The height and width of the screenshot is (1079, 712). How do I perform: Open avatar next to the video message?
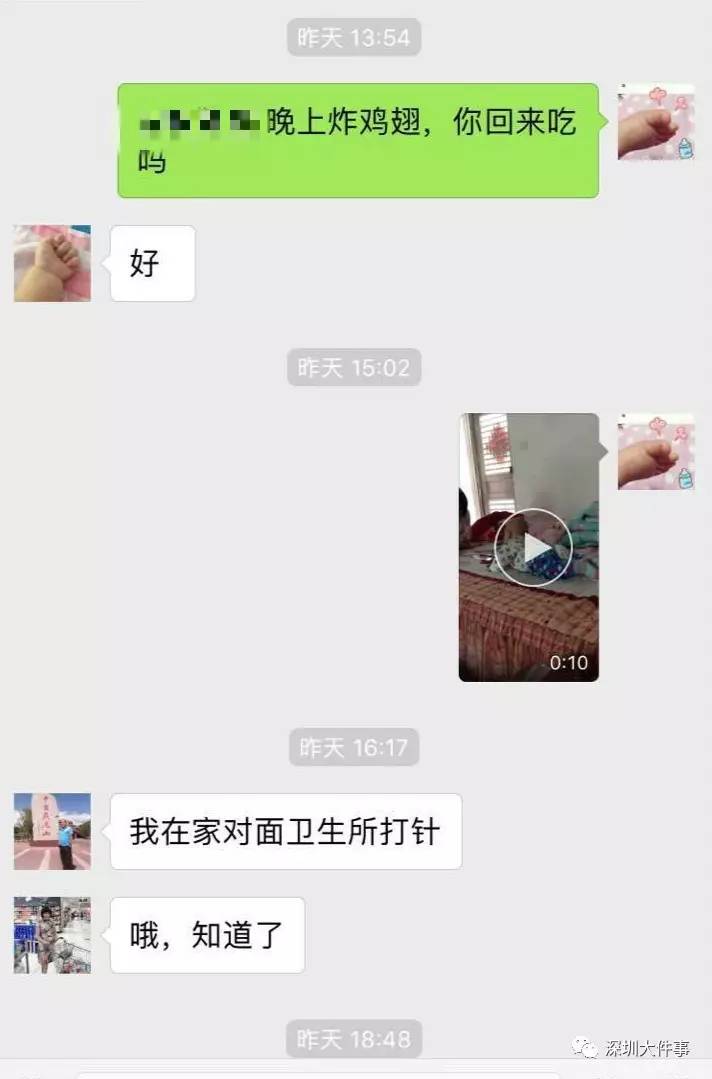pos(655,452)
